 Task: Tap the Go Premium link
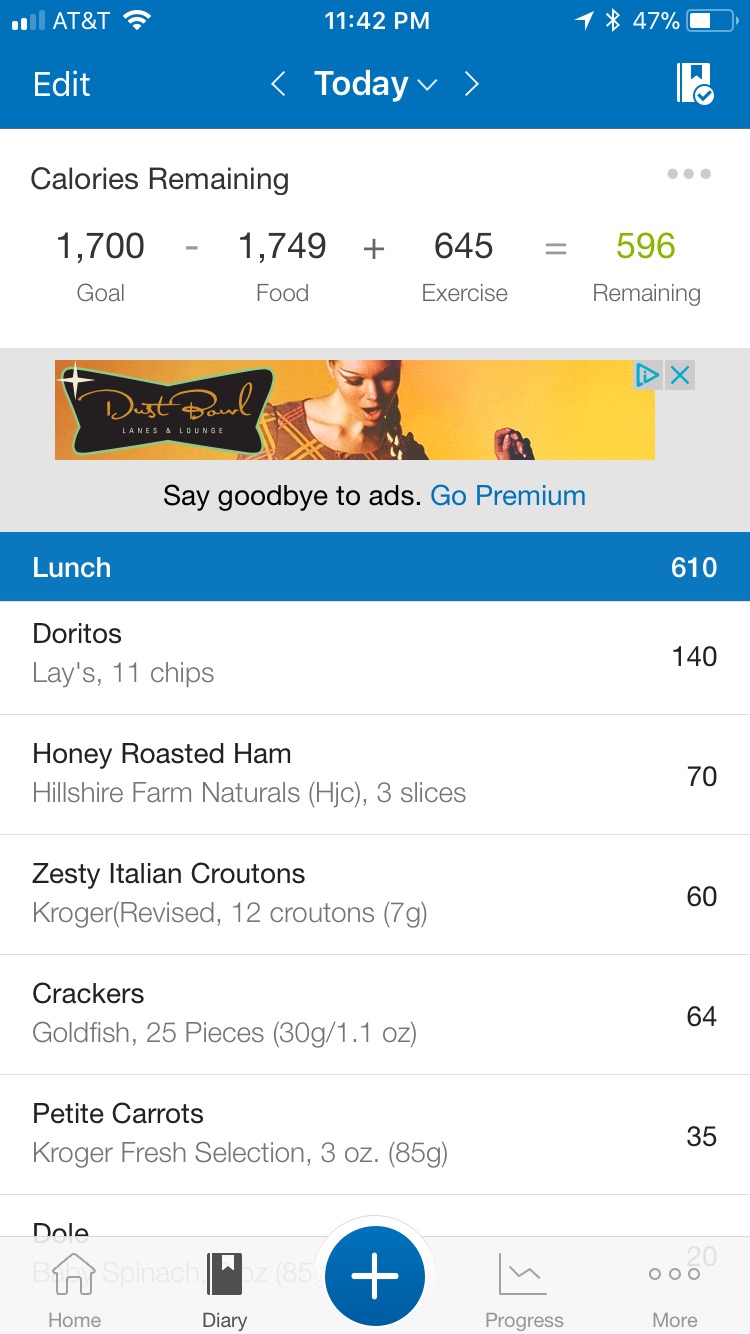(x=508, y=495)
